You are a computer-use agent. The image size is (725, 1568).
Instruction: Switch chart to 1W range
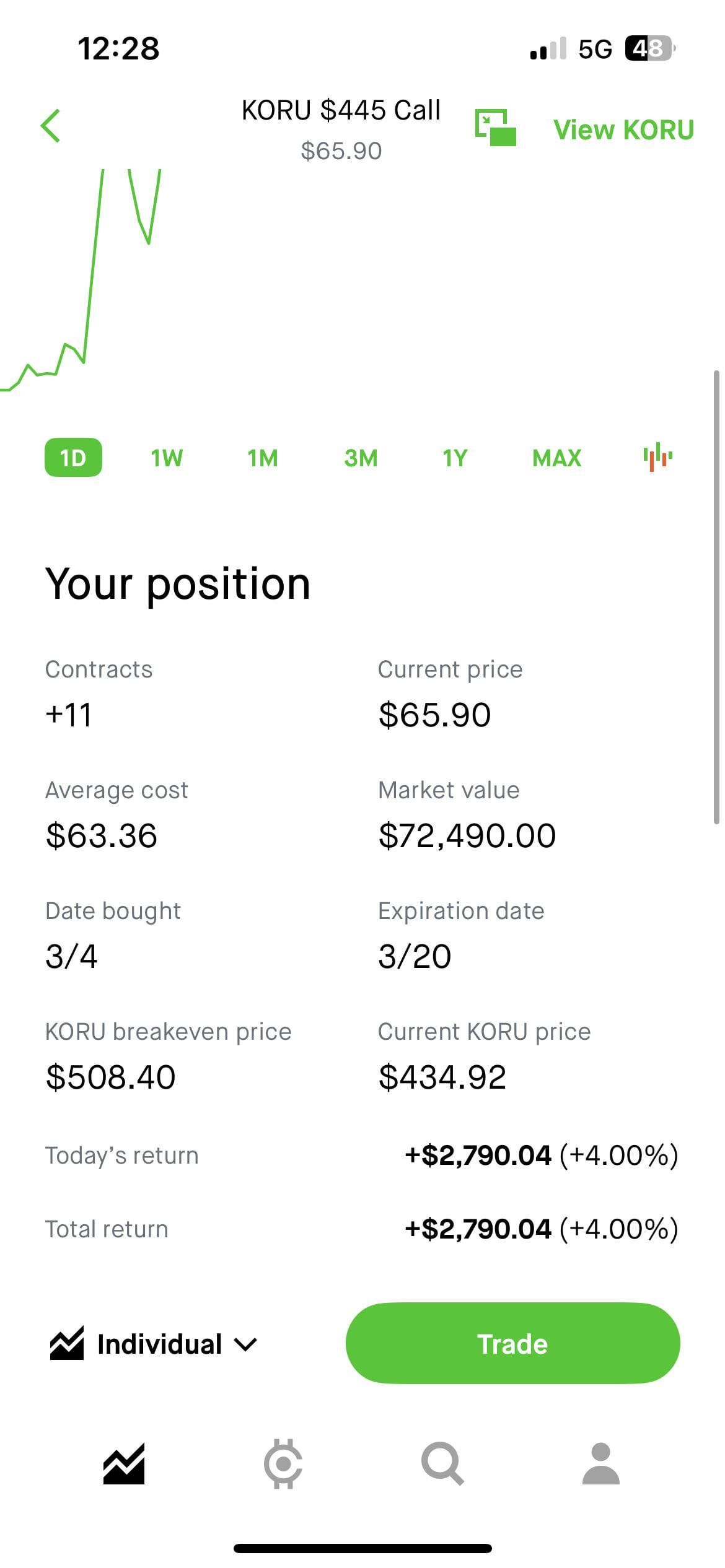[x=167, y=458]
